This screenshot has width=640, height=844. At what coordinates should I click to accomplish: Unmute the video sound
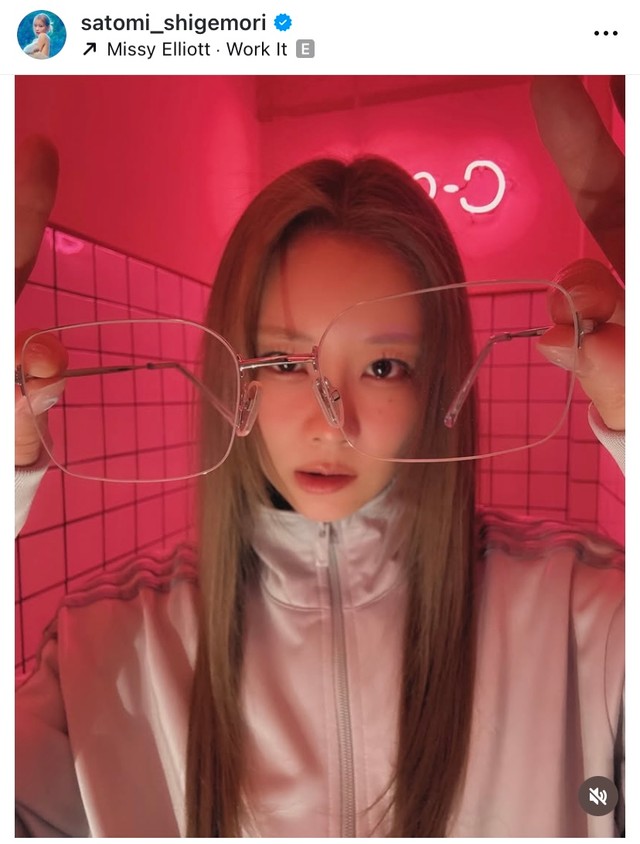pyautogui.click(x=597, y=796)
